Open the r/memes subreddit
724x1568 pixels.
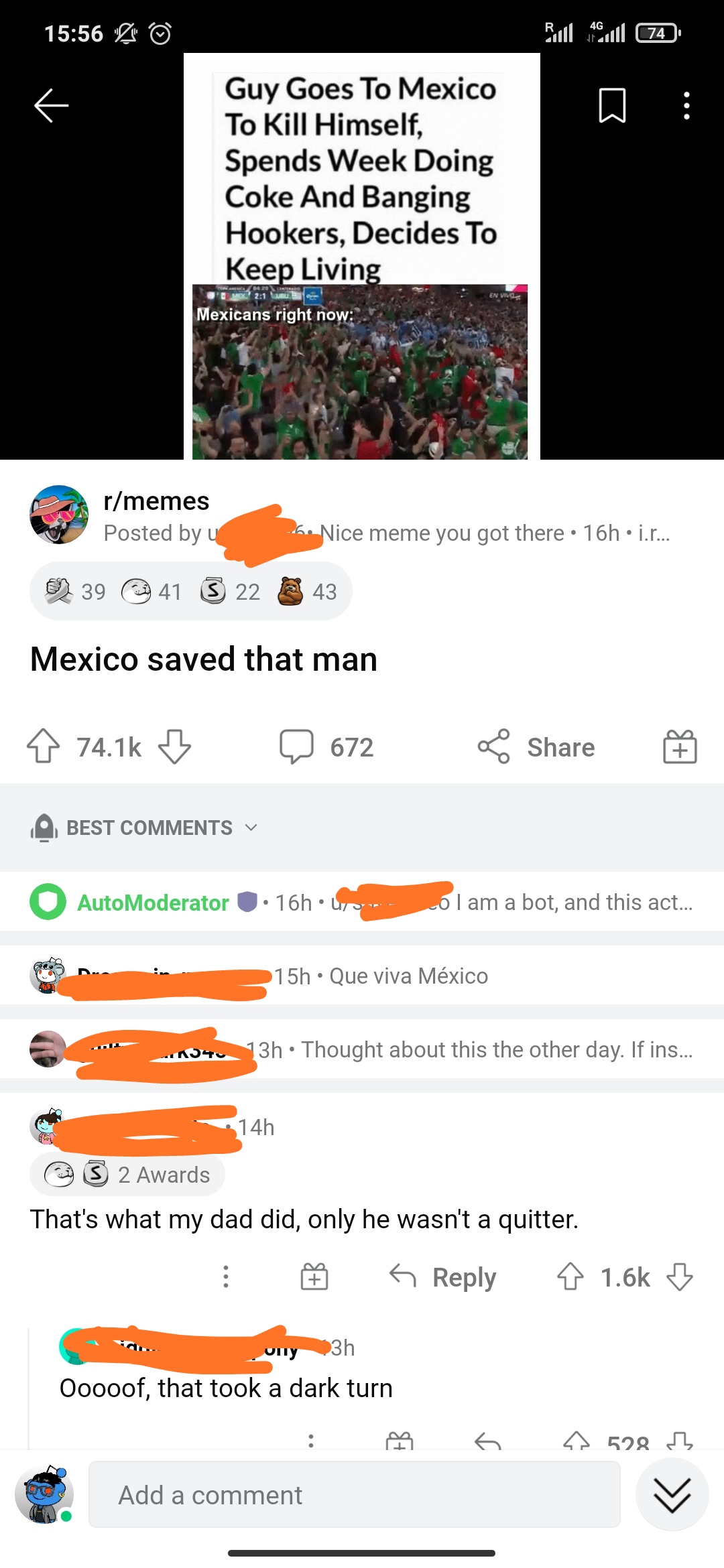(x=156, y=501)
